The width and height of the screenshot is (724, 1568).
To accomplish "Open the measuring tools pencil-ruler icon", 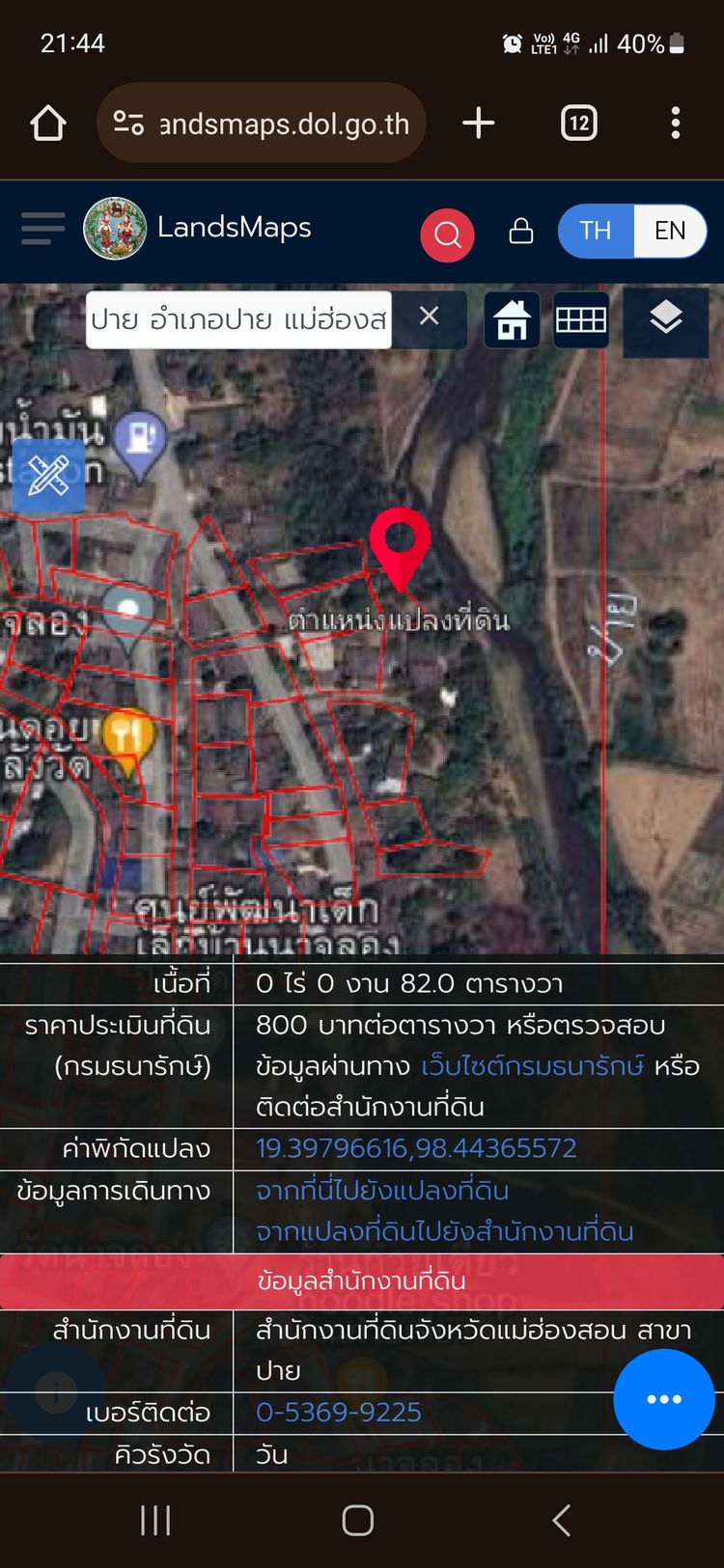I will point(48,475).
